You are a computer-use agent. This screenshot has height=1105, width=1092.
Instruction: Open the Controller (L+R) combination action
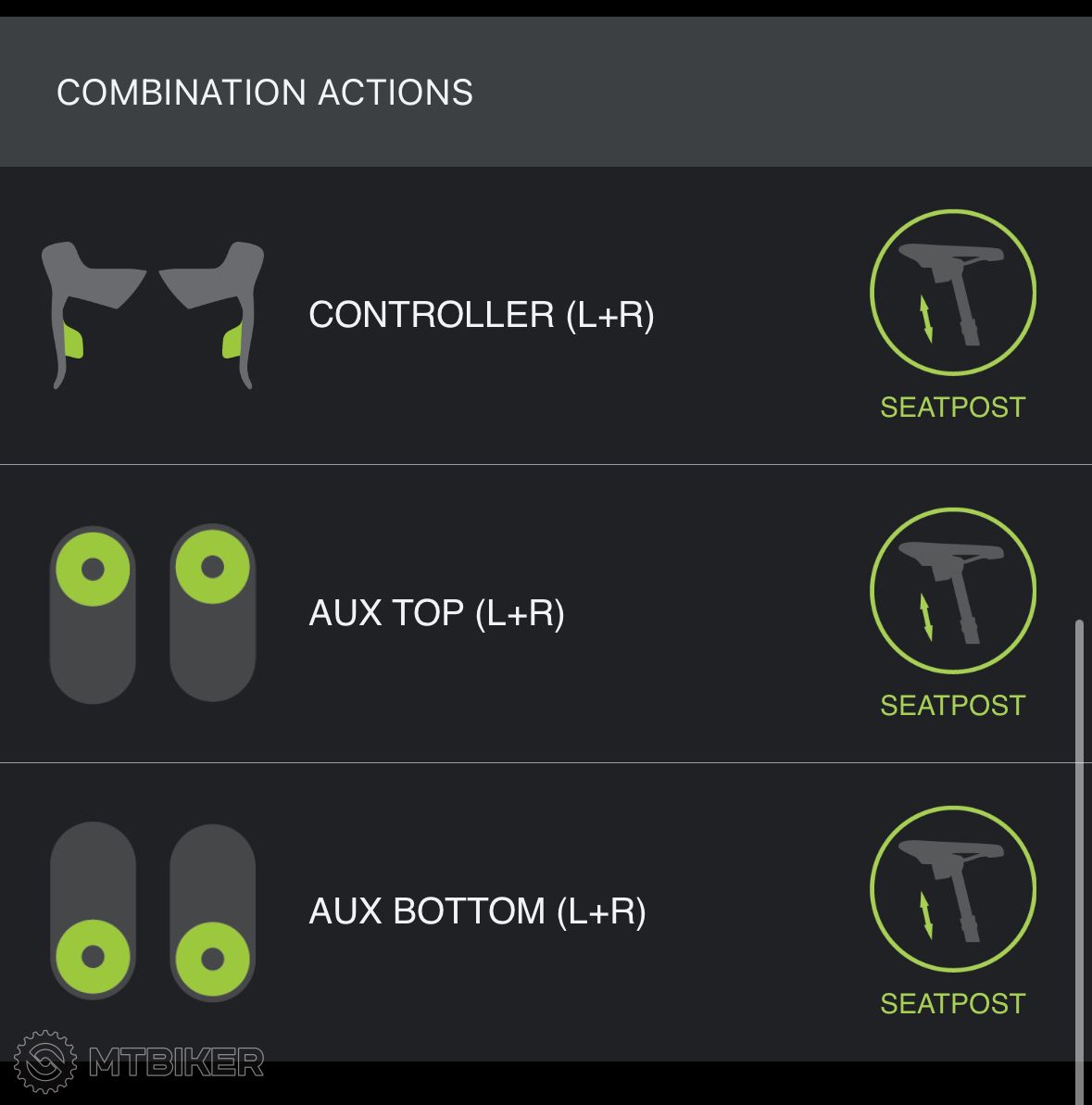tap(481, 315)
